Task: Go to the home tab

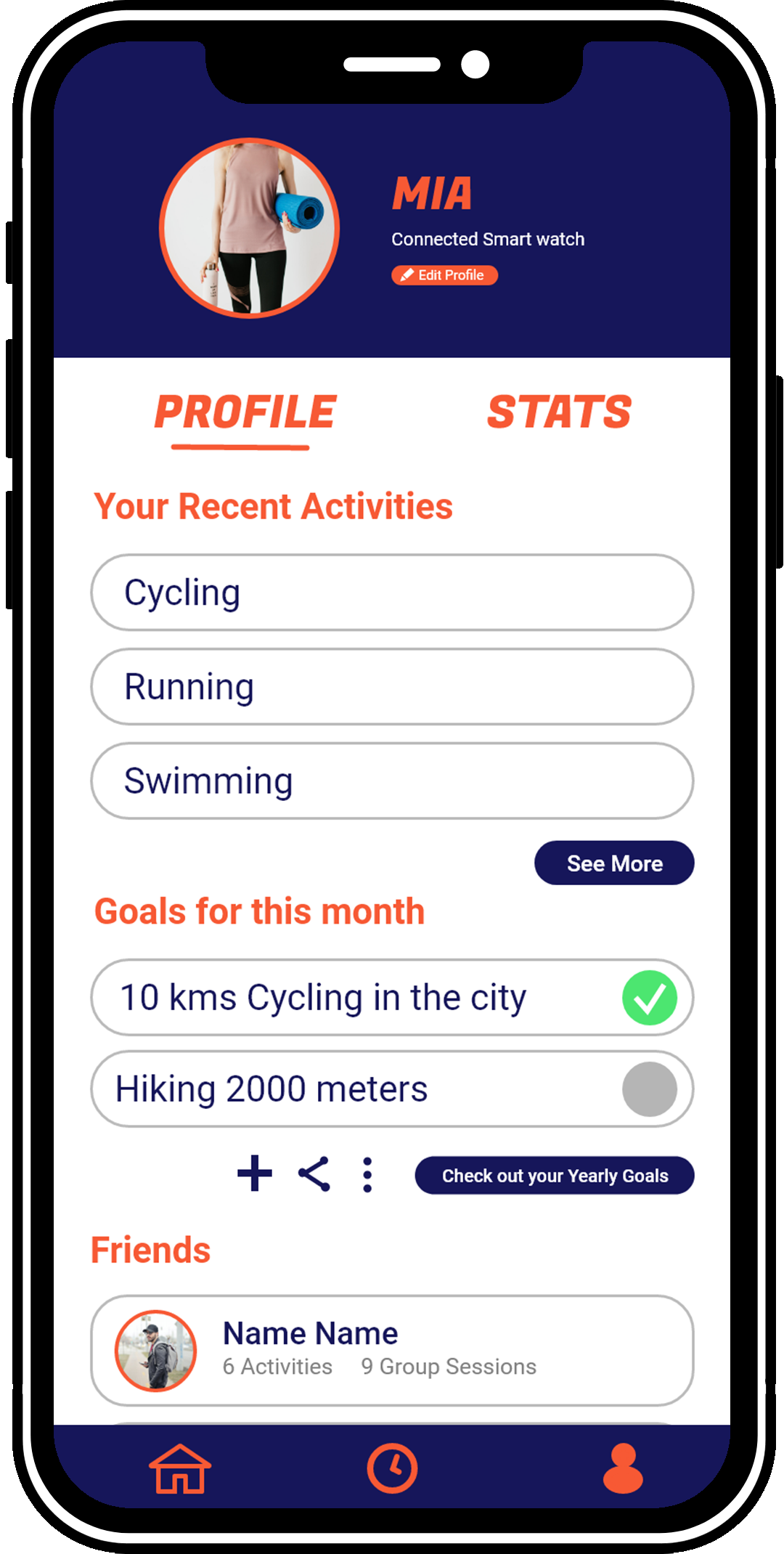Action: pos(180,1468)
